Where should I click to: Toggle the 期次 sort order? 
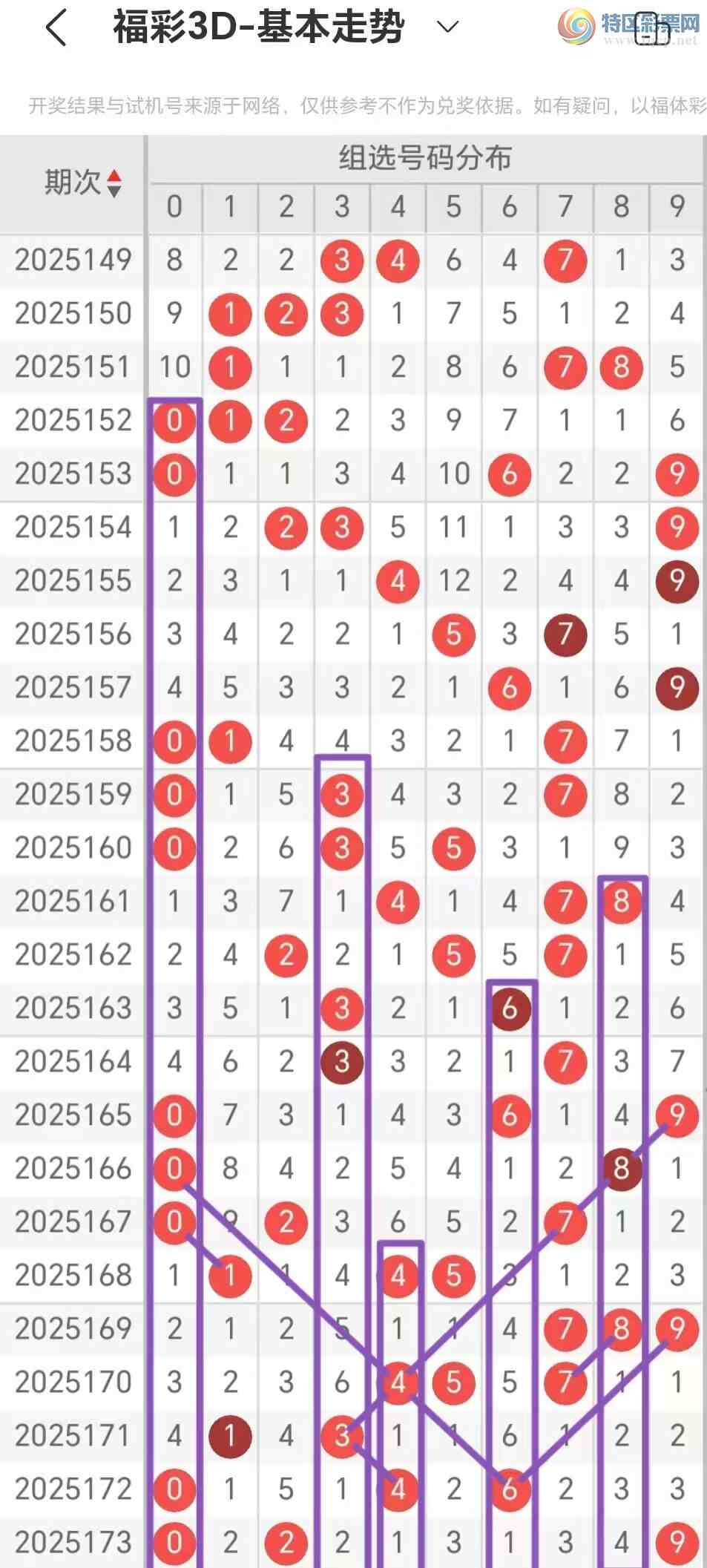coord(114,183)
